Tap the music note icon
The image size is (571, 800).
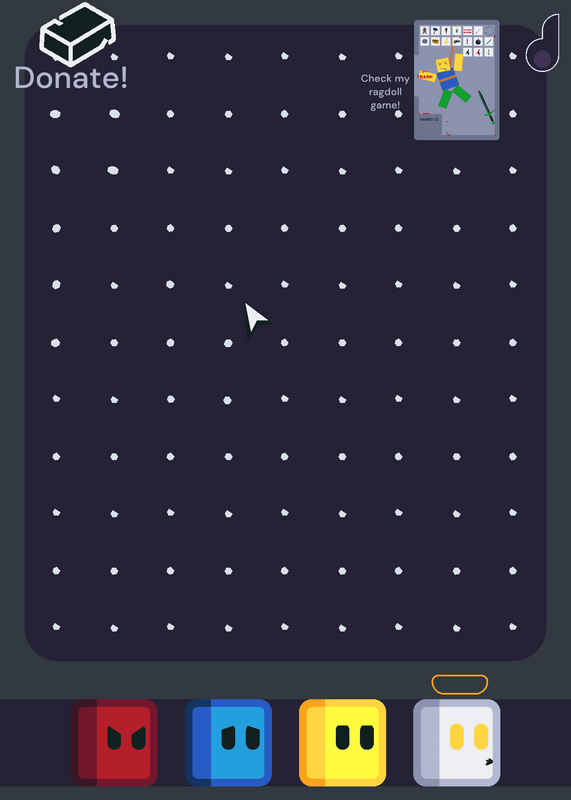[x=543, y=43]
